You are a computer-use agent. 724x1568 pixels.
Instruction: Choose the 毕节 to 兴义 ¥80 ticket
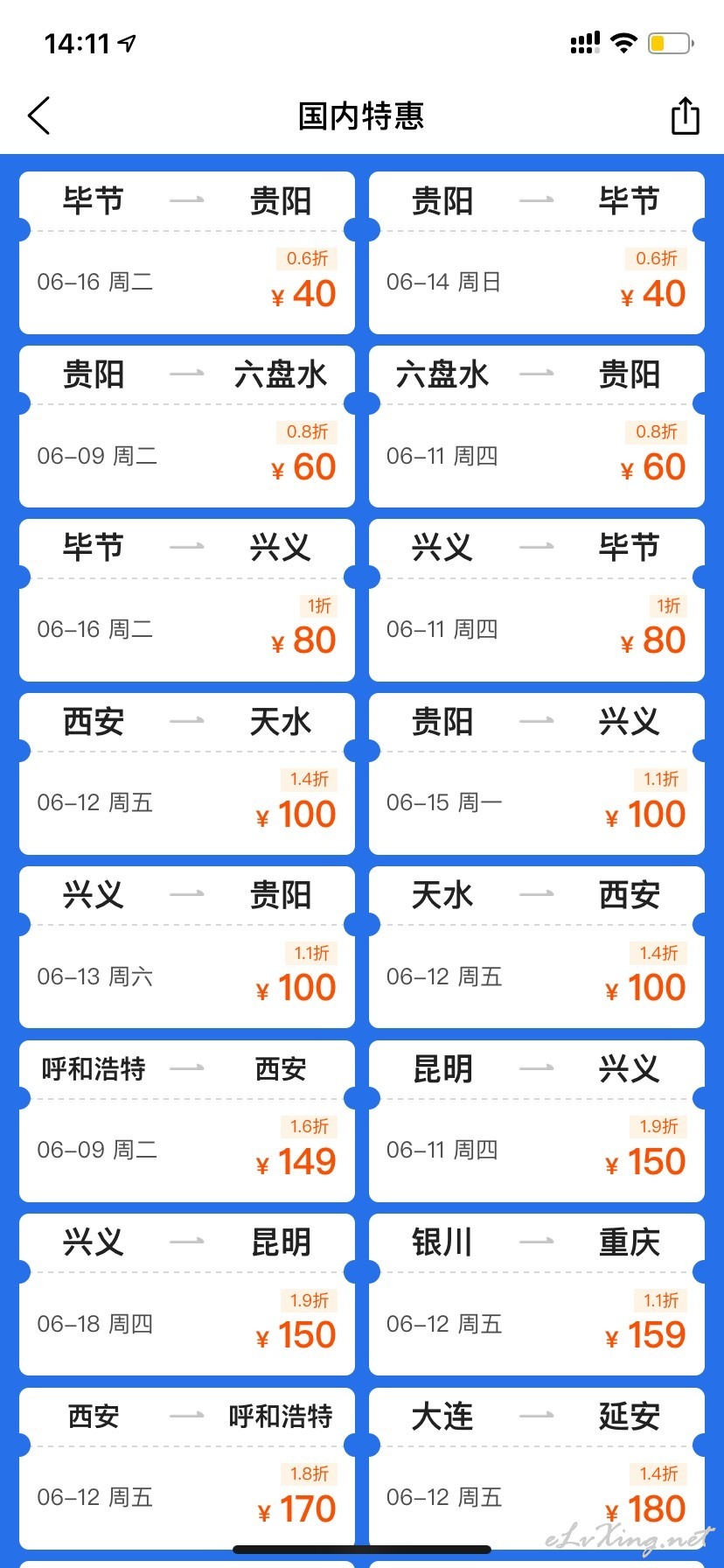tap(187, 600)
